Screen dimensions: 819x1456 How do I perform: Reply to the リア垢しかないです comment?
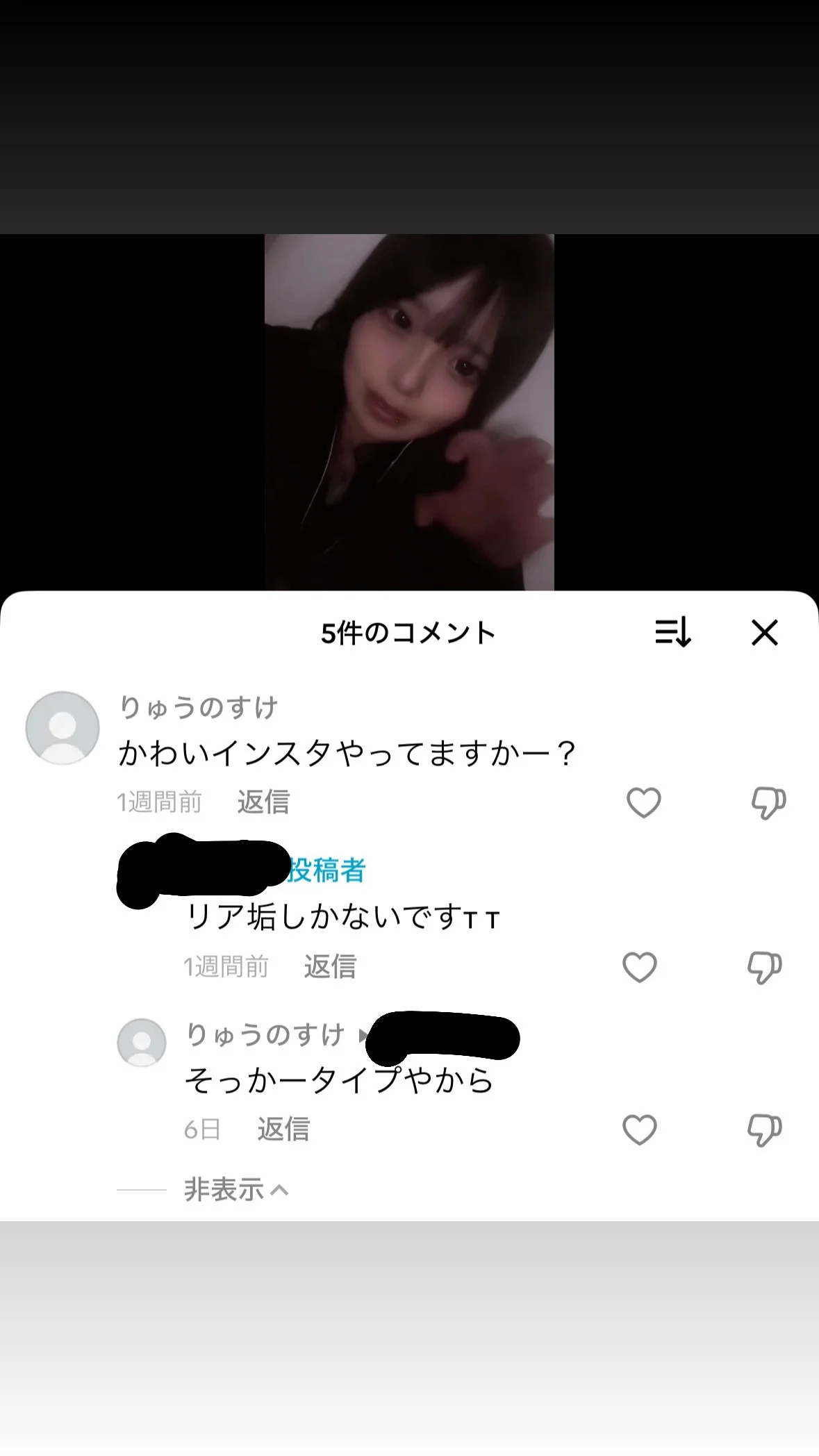[330, 967]
